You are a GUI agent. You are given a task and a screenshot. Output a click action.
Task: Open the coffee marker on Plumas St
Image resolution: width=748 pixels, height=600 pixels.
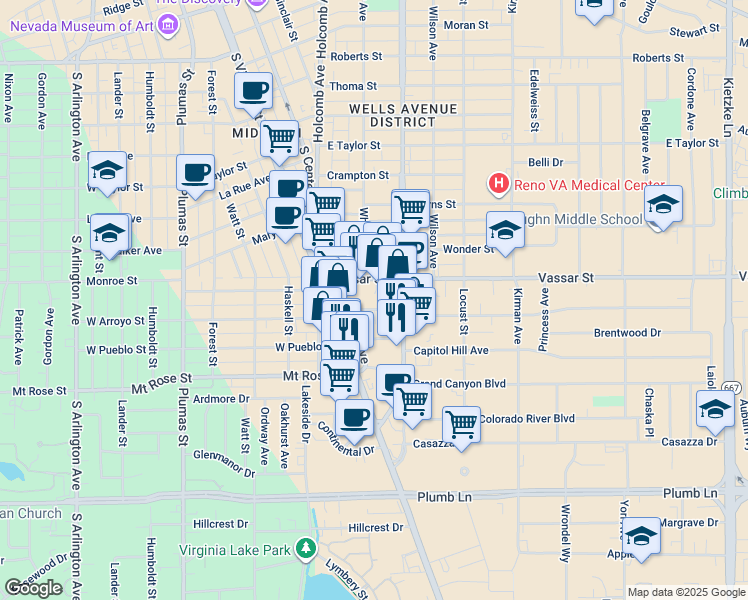pos(196,172)
